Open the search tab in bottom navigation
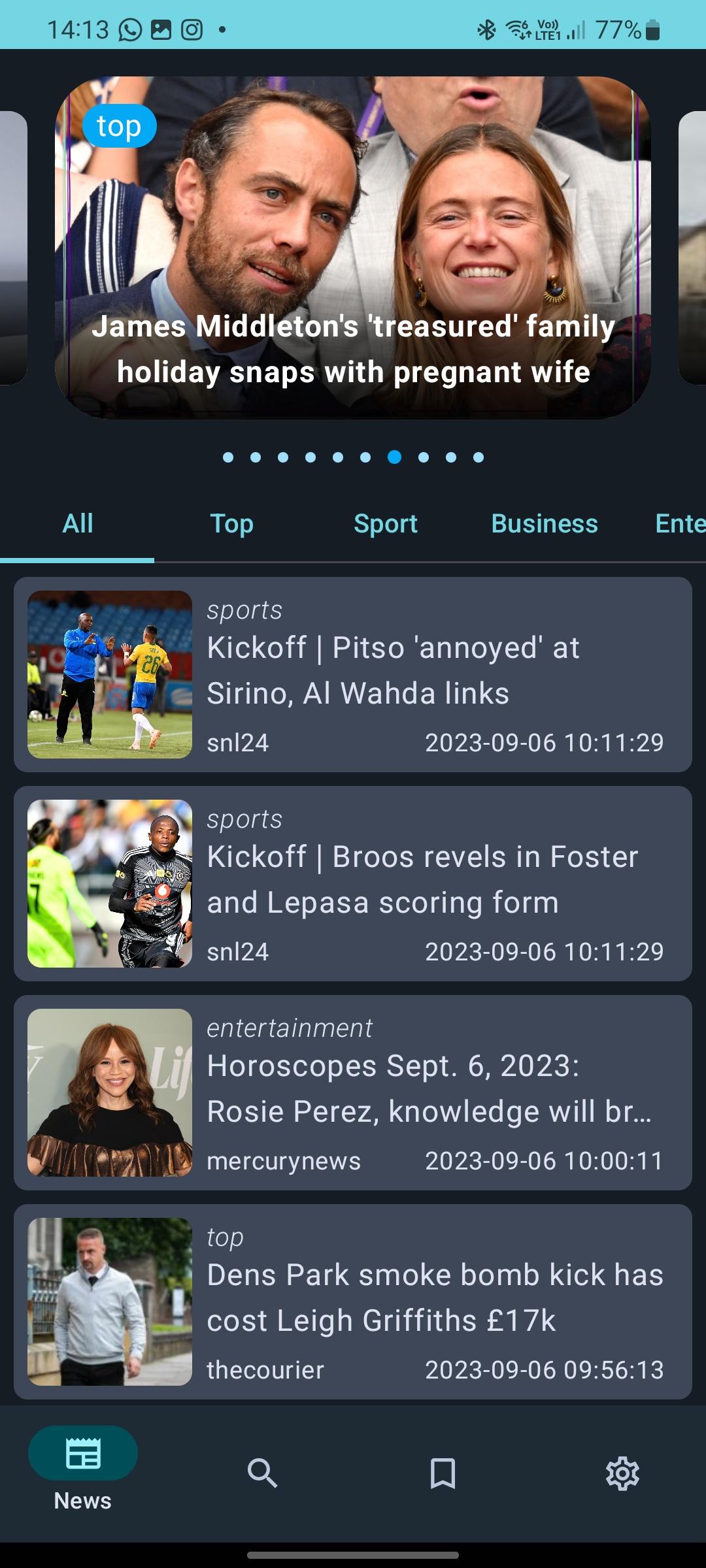The image size is (706, 1568). (x=263, y=1473)
